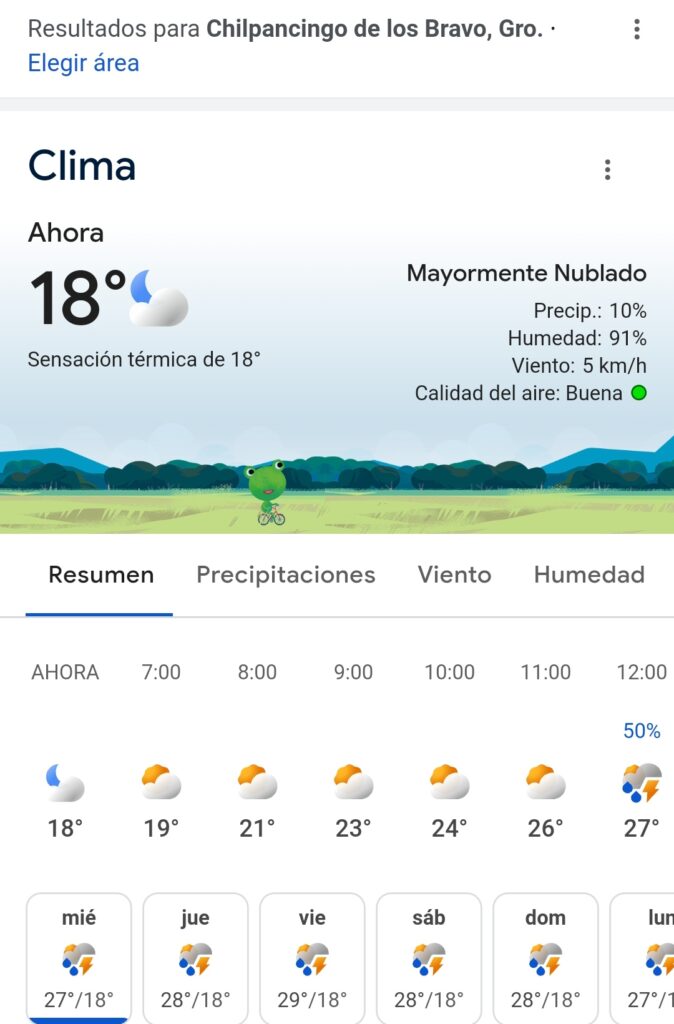Switch to the Precipitaciones tab
Screen dimensions: 674x1024
[285, 575]
